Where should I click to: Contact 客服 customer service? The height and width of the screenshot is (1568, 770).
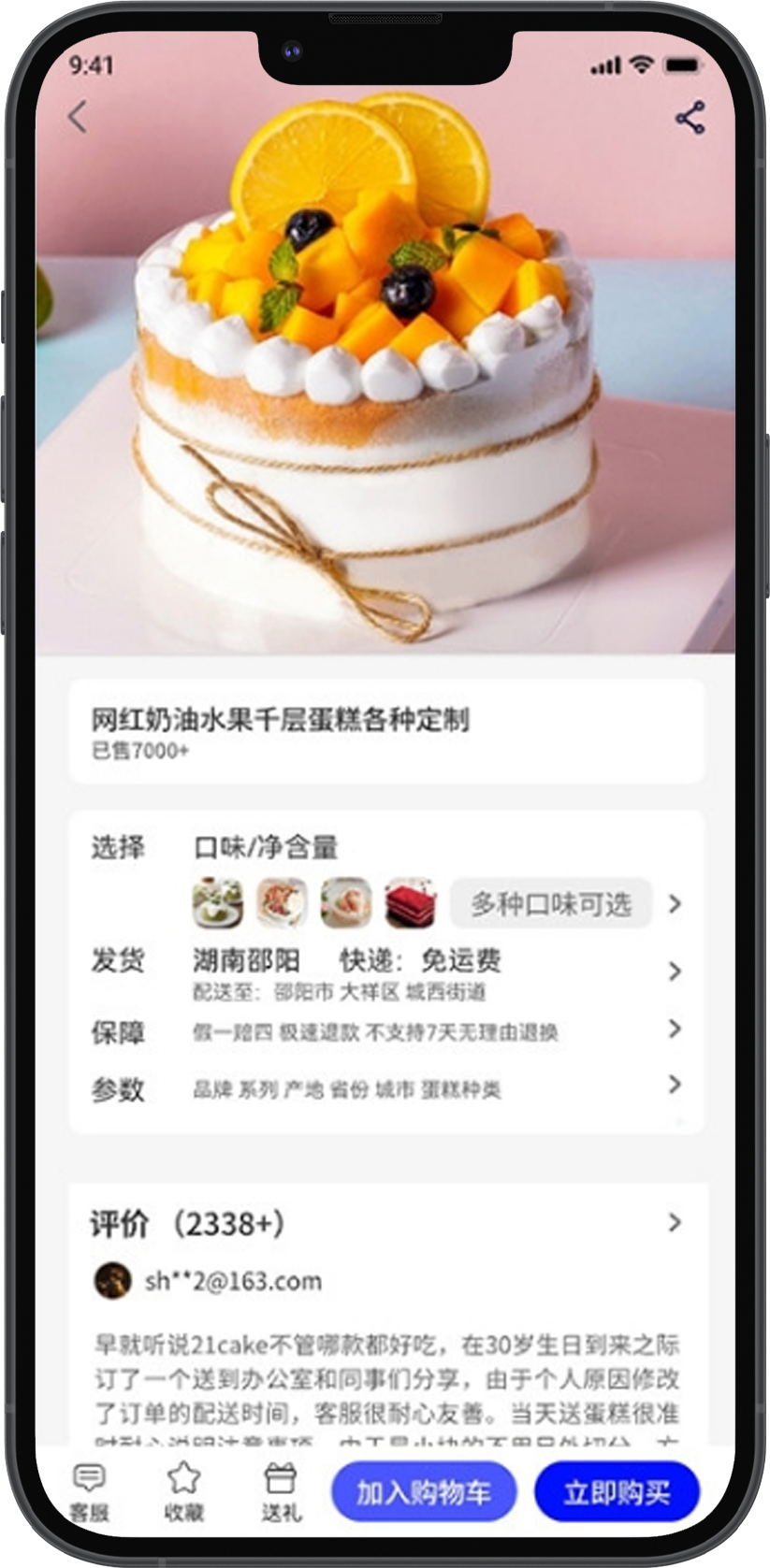tap(90, 1491)
